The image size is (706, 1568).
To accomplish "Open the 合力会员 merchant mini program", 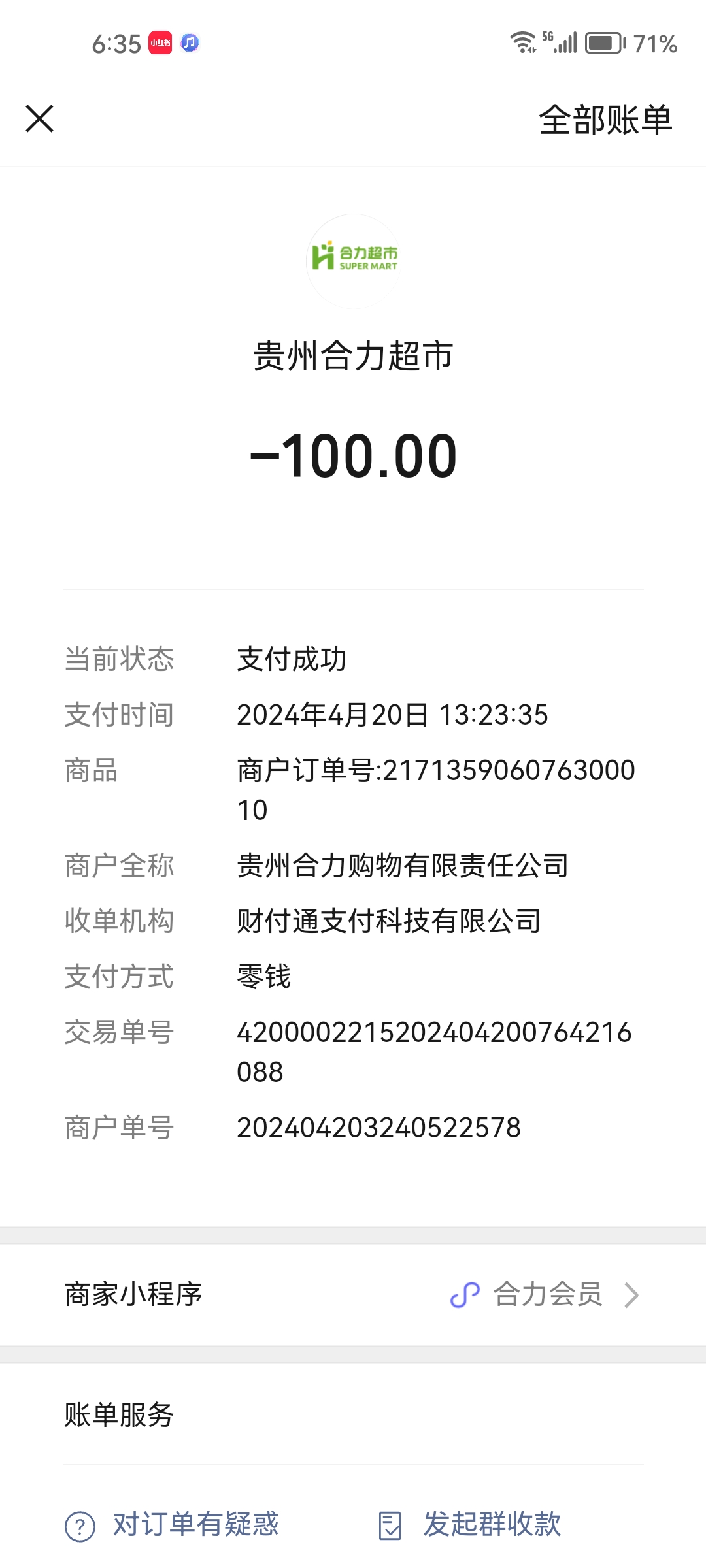I will click(x=546, y=1294).
